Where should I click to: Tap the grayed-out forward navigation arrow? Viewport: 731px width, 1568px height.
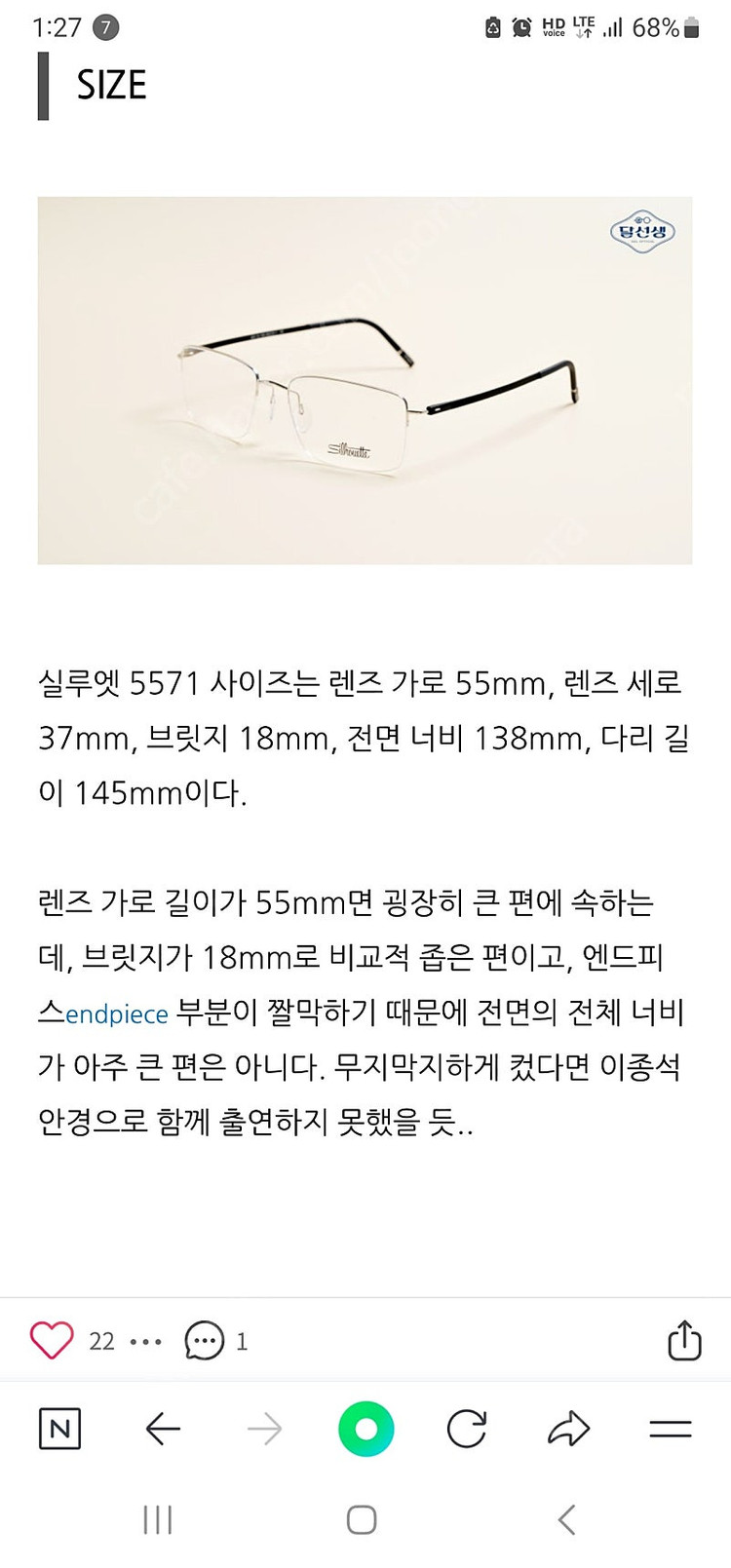(263, 1429)
